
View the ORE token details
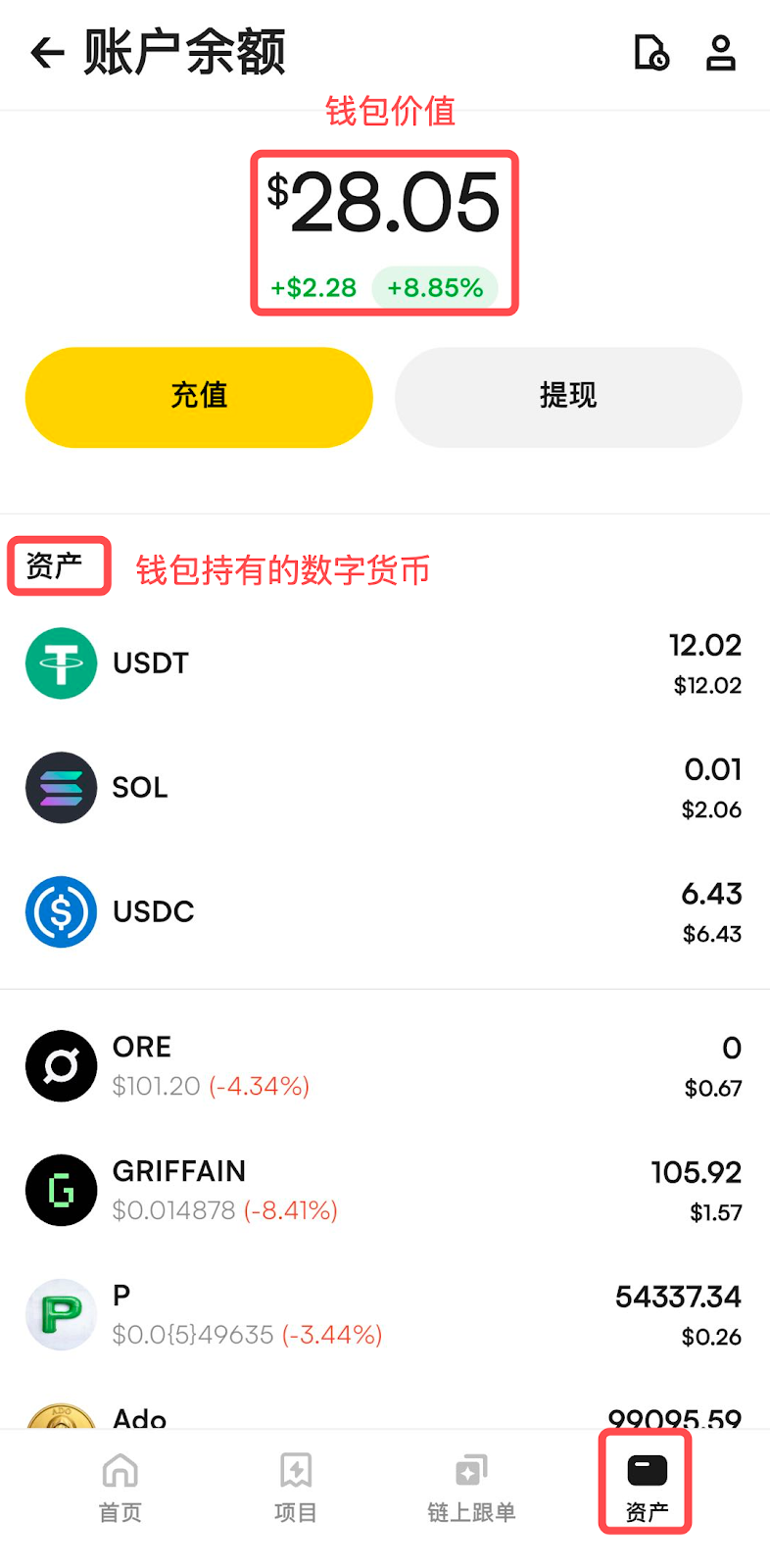(x=384, y=1066)
